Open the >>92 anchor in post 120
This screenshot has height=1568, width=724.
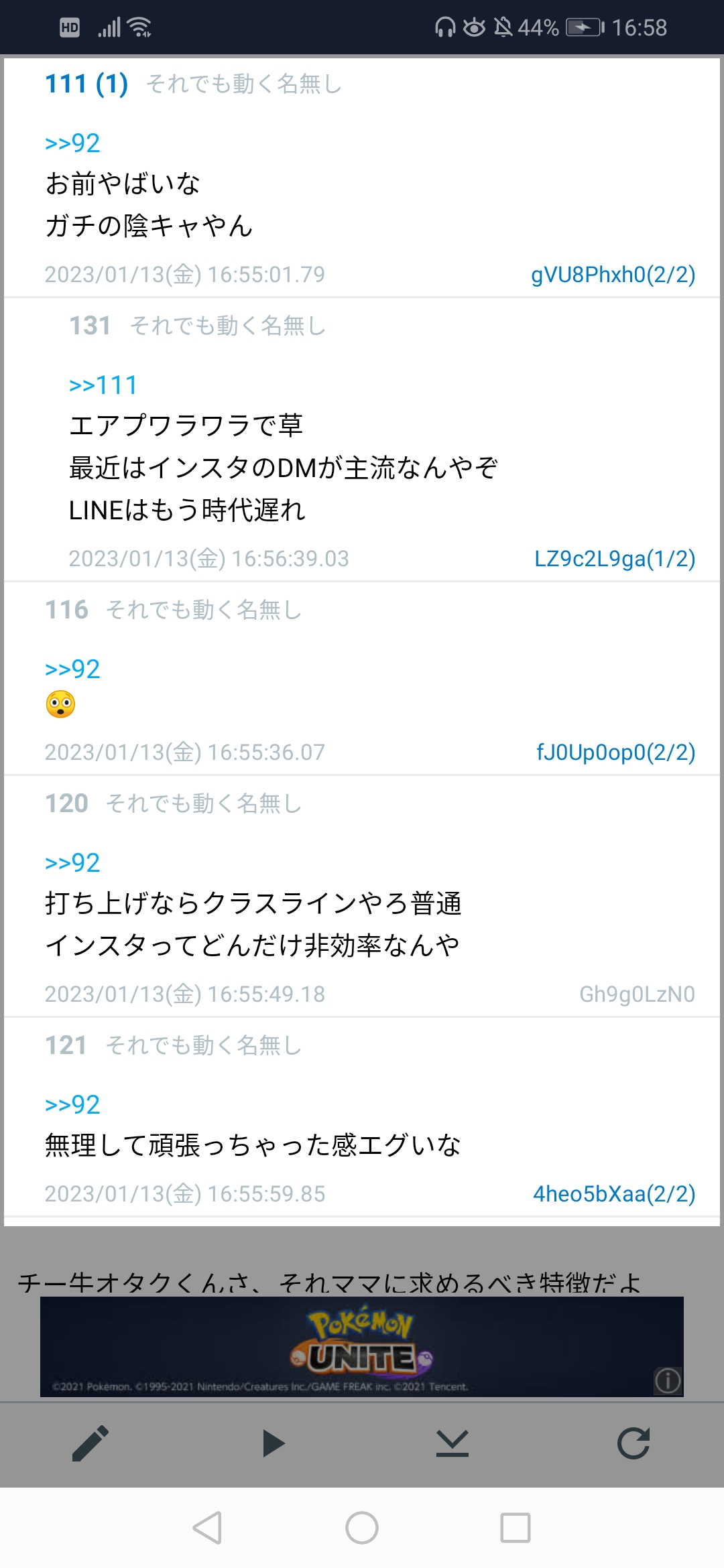tap(72, 863)
